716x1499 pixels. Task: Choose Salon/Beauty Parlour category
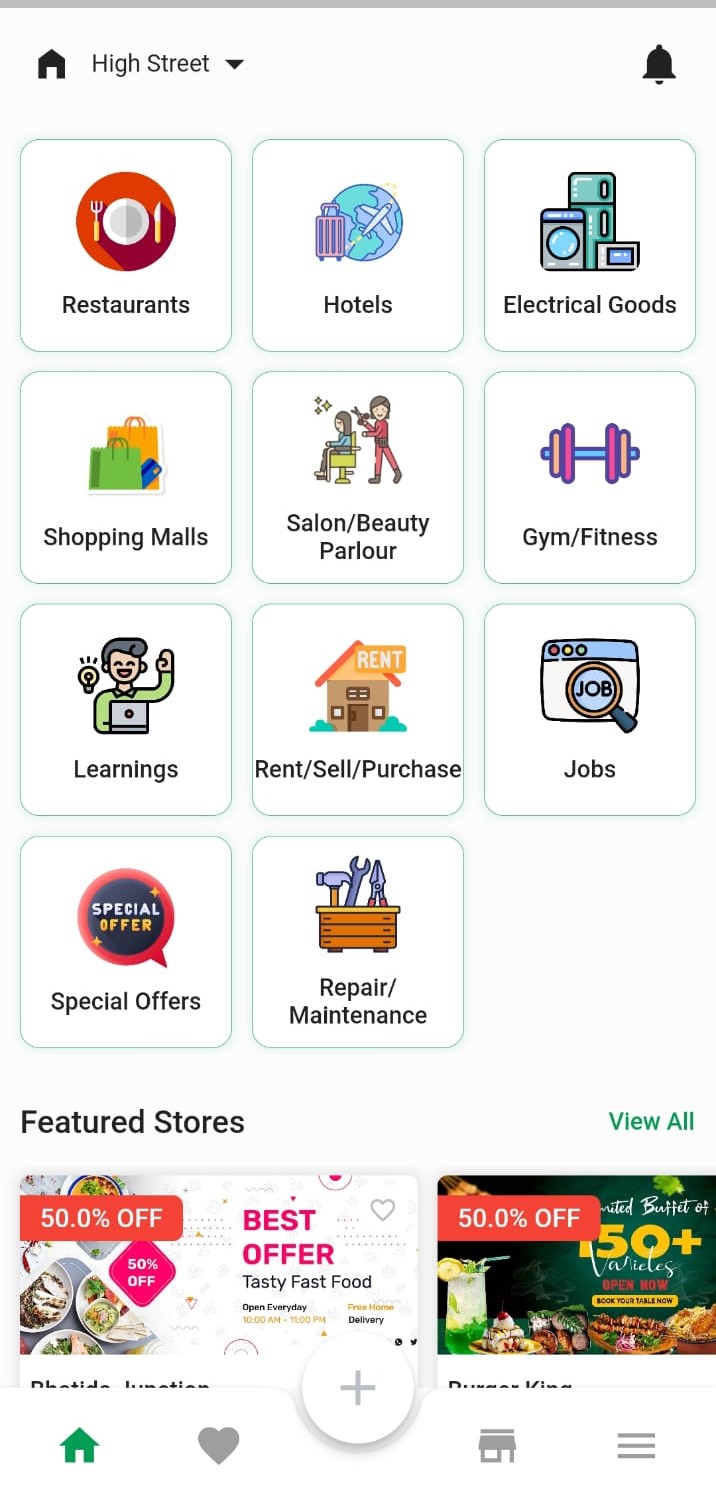pos(358,478)
